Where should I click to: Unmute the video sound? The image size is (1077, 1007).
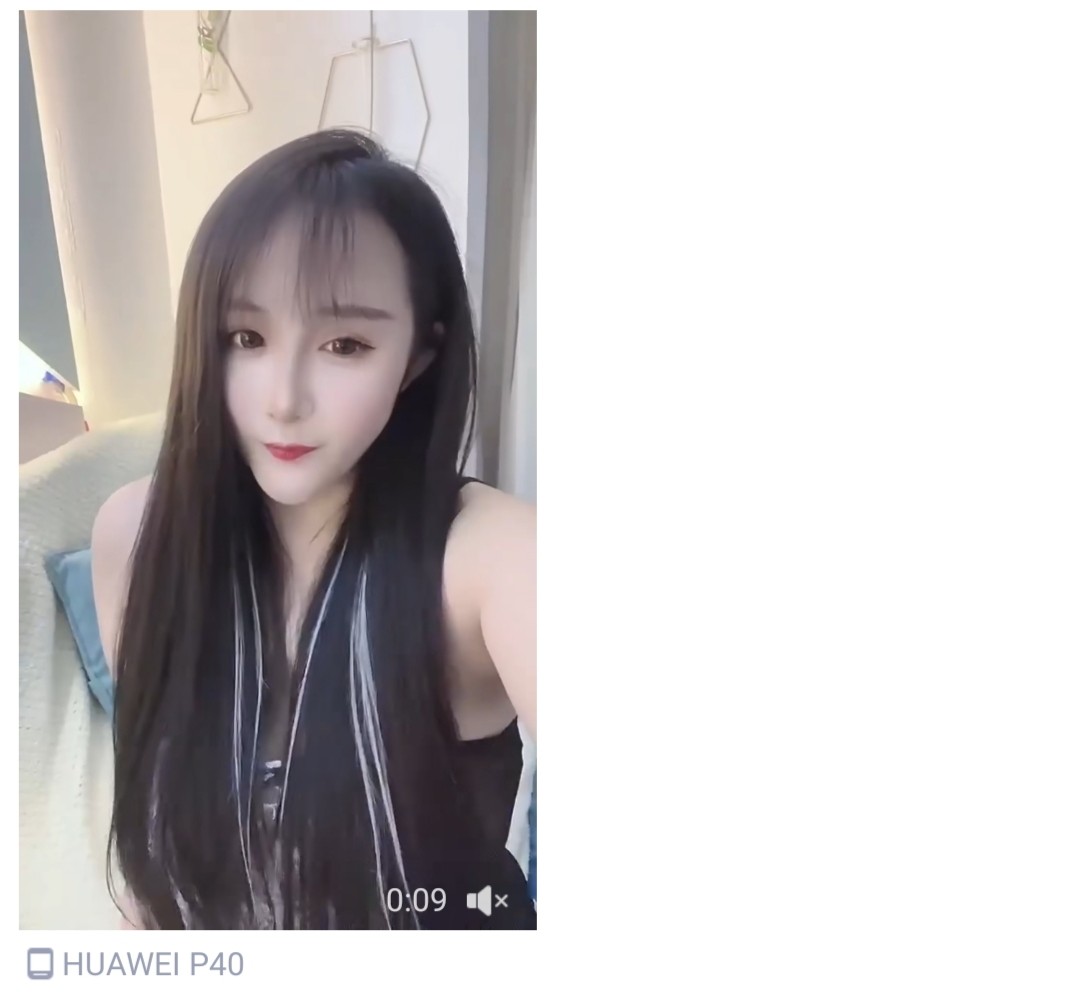[487, 901]
